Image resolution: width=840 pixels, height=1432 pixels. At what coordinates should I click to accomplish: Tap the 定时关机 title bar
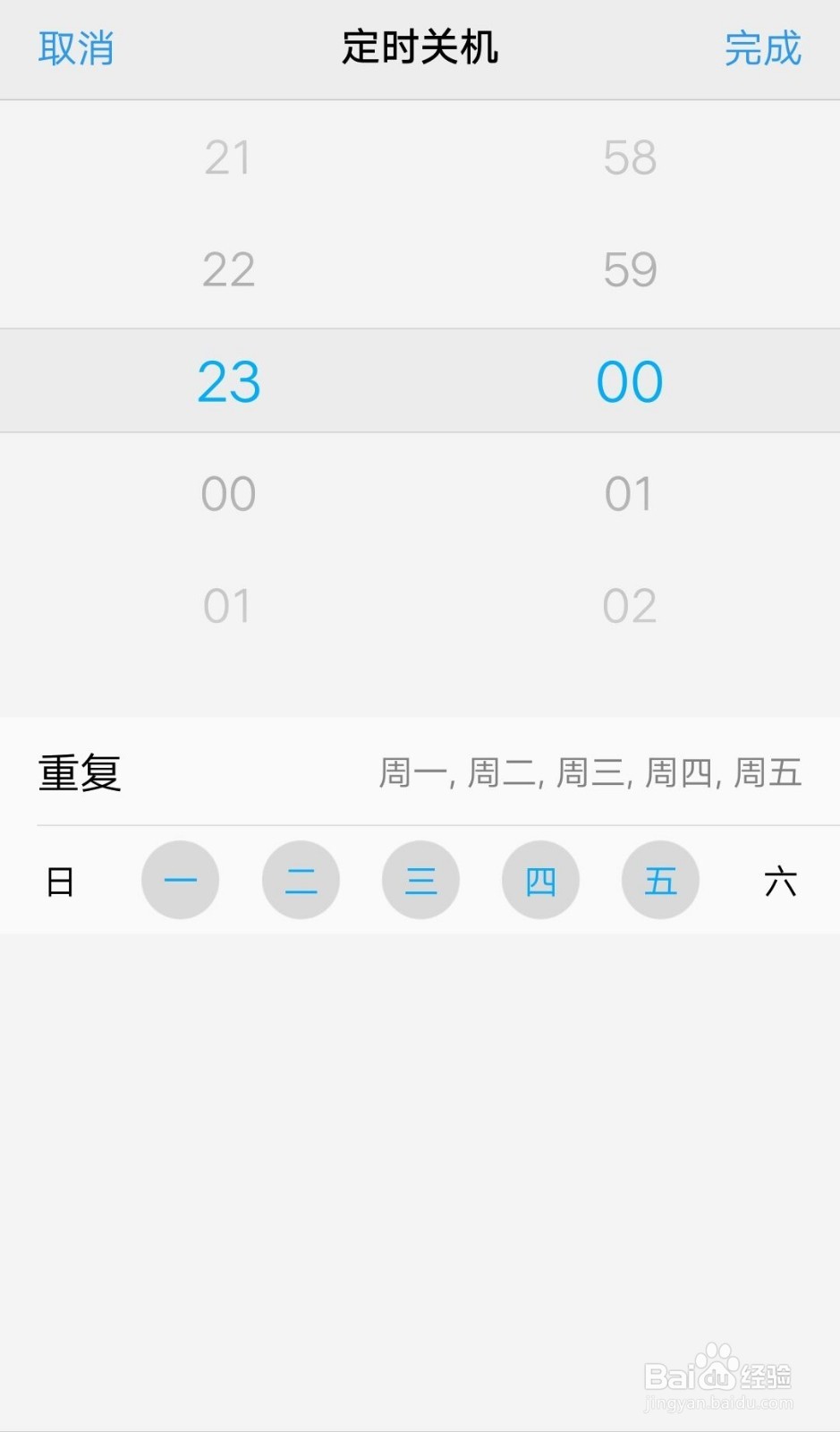pos(420,49)
